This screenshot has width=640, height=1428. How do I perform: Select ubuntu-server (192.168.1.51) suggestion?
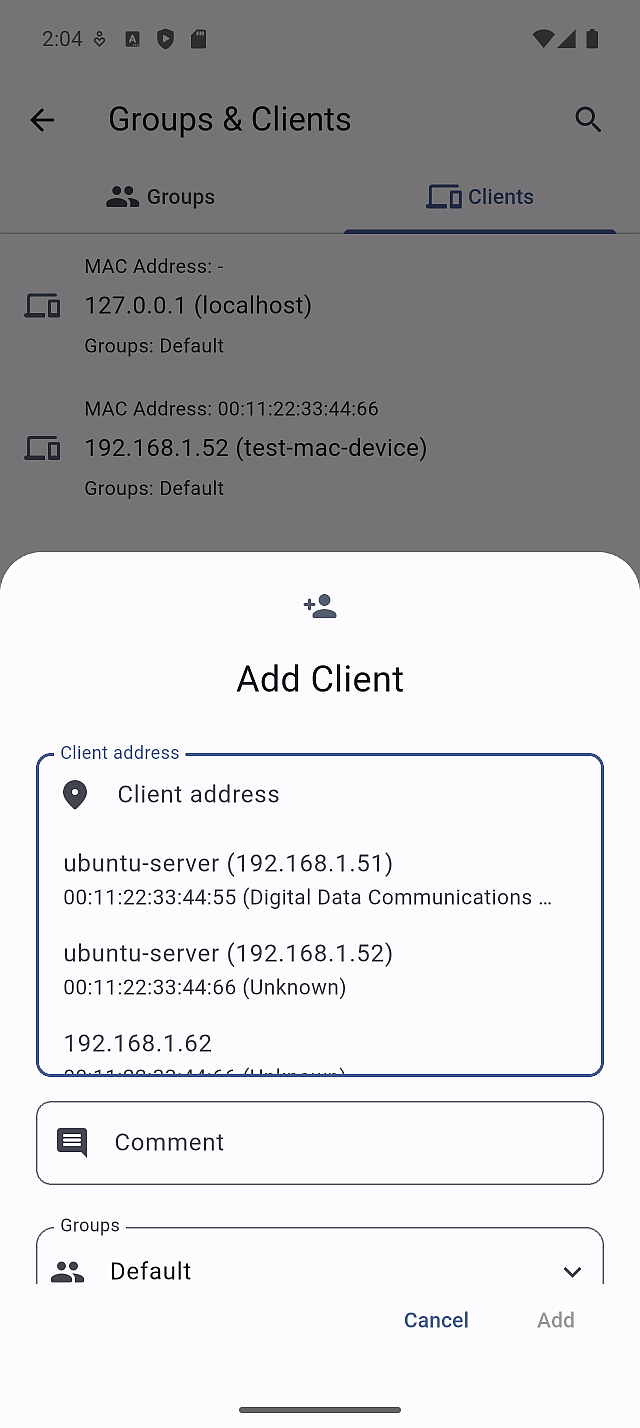tap(310, 879)
